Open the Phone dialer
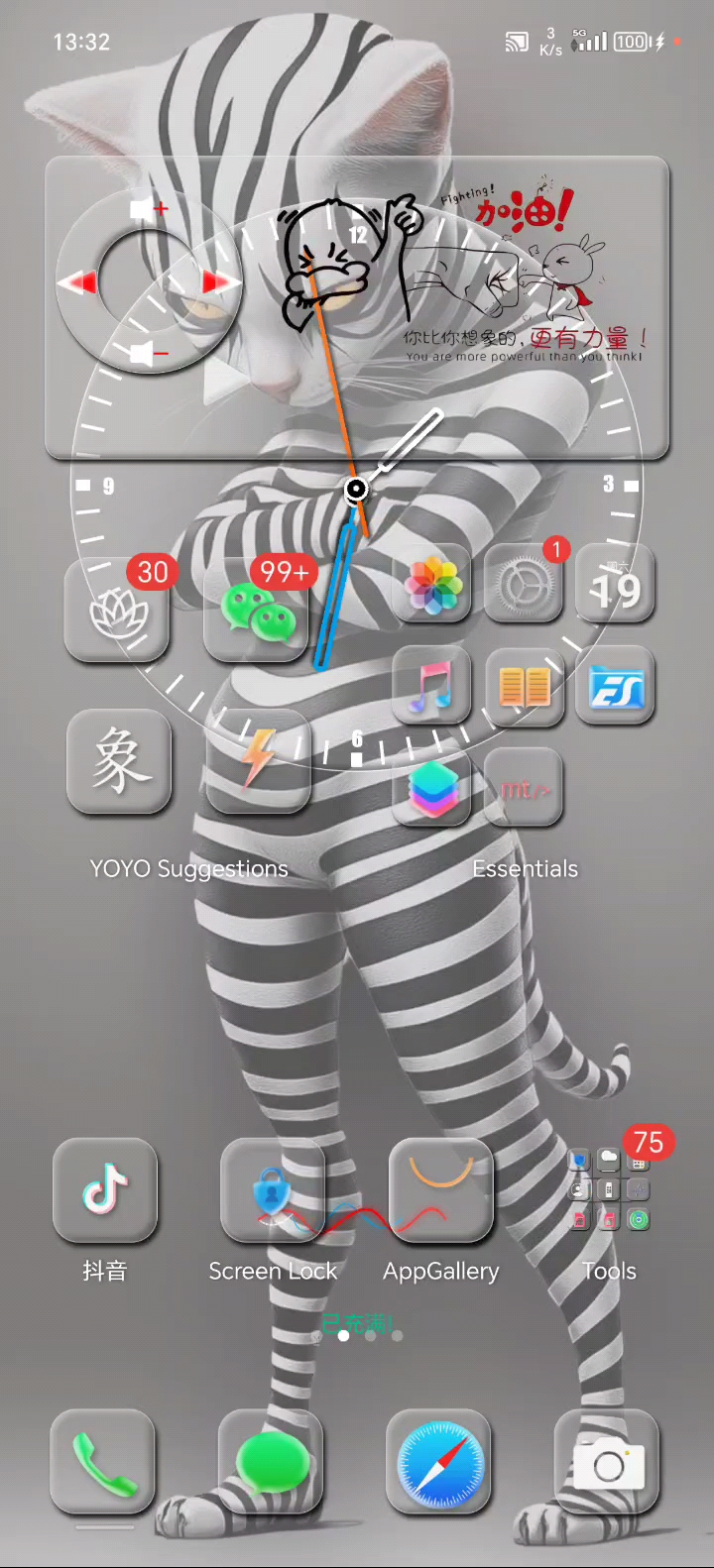The height and width of the screenshot is (1568, 714). [103, 1462]
